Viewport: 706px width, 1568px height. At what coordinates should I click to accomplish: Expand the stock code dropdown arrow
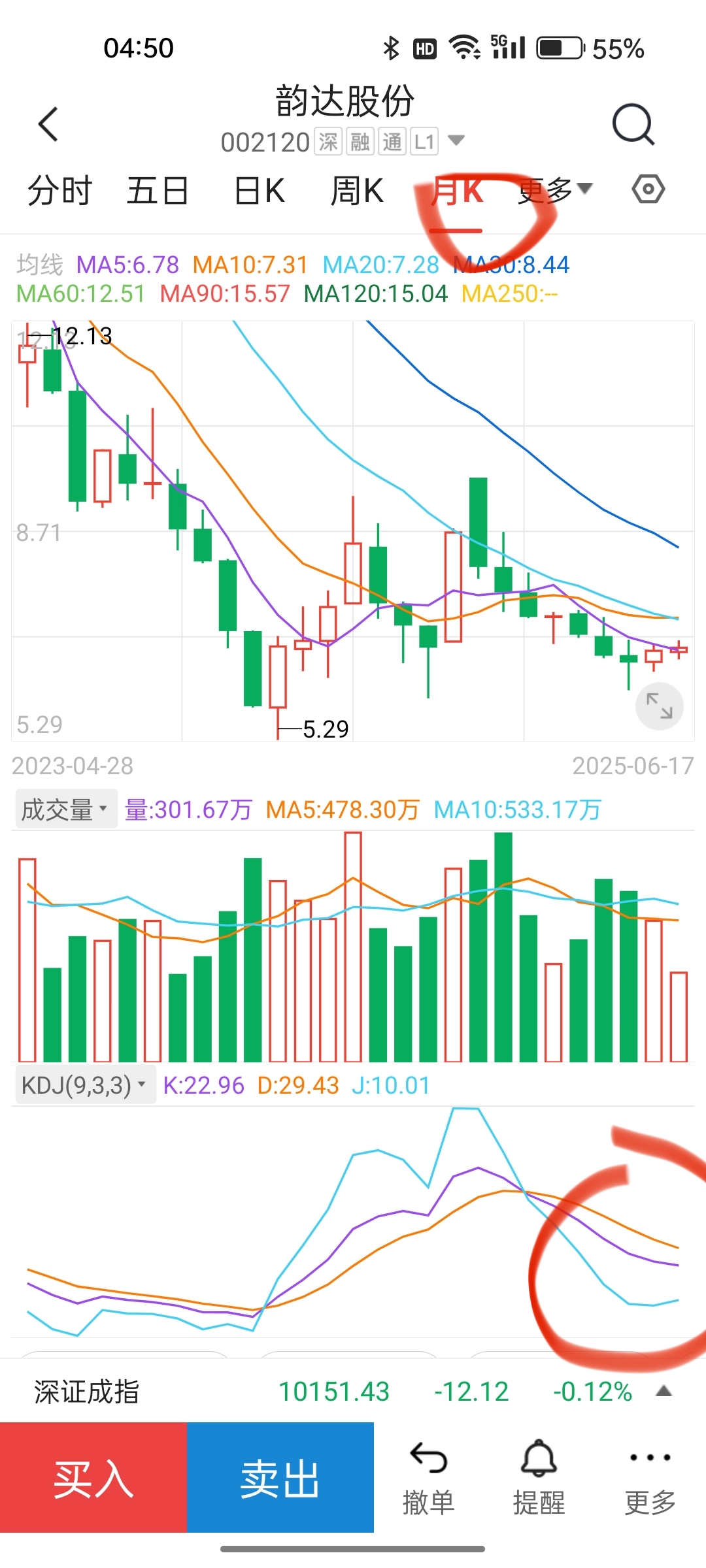pyautogui.click(x=456, y=140)
